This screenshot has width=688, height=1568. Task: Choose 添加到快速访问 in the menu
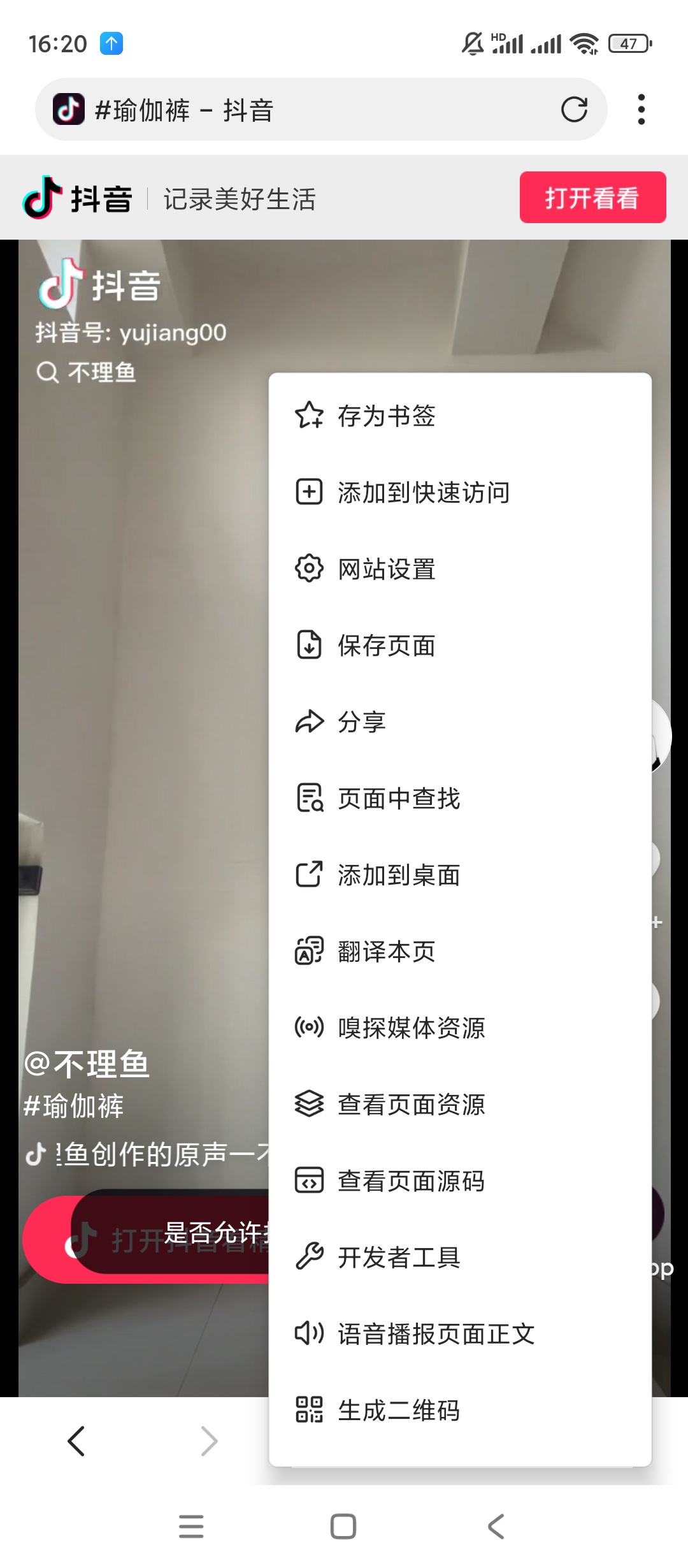pyautogui.click(x=423, y=493)
